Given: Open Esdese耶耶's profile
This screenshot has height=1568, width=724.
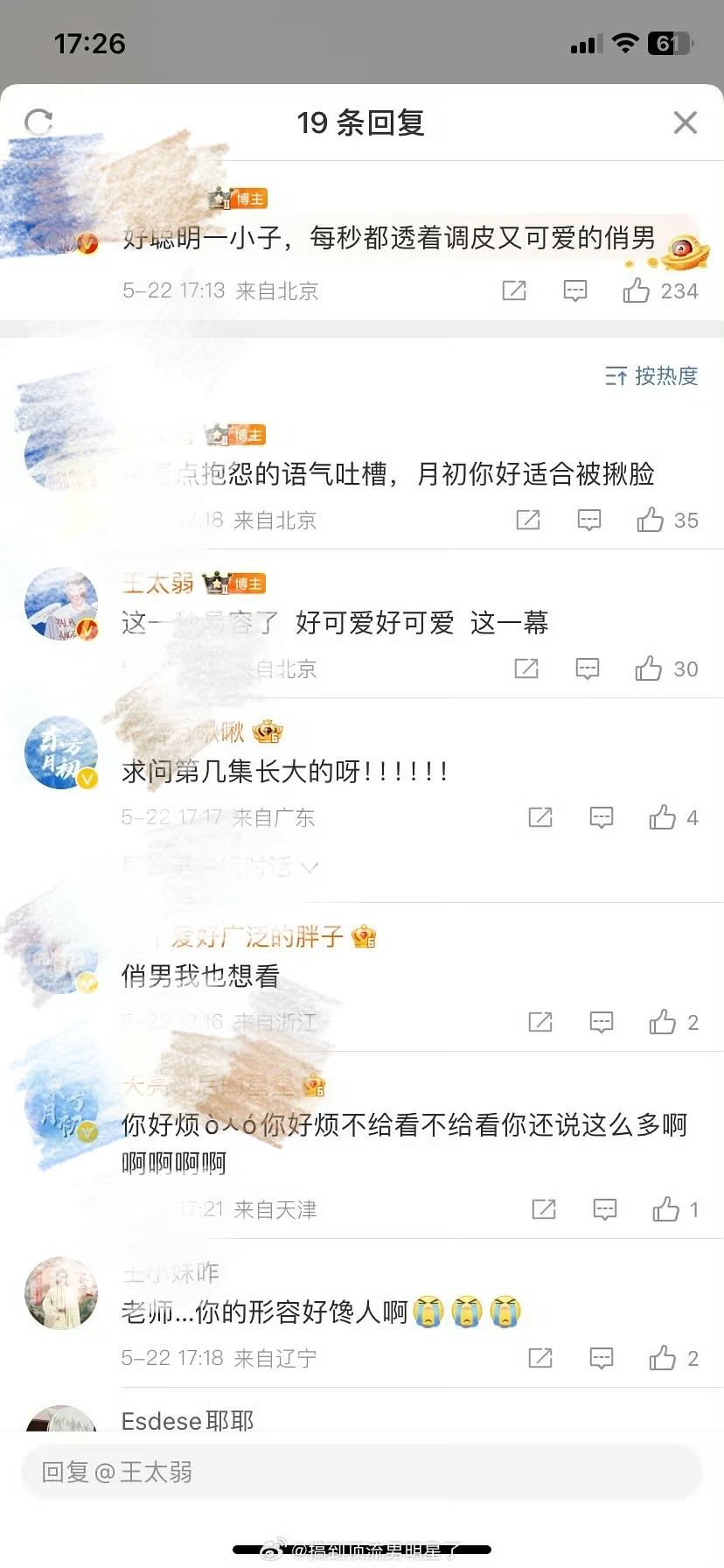Looking at the screenshot, I should (187, 1421).
